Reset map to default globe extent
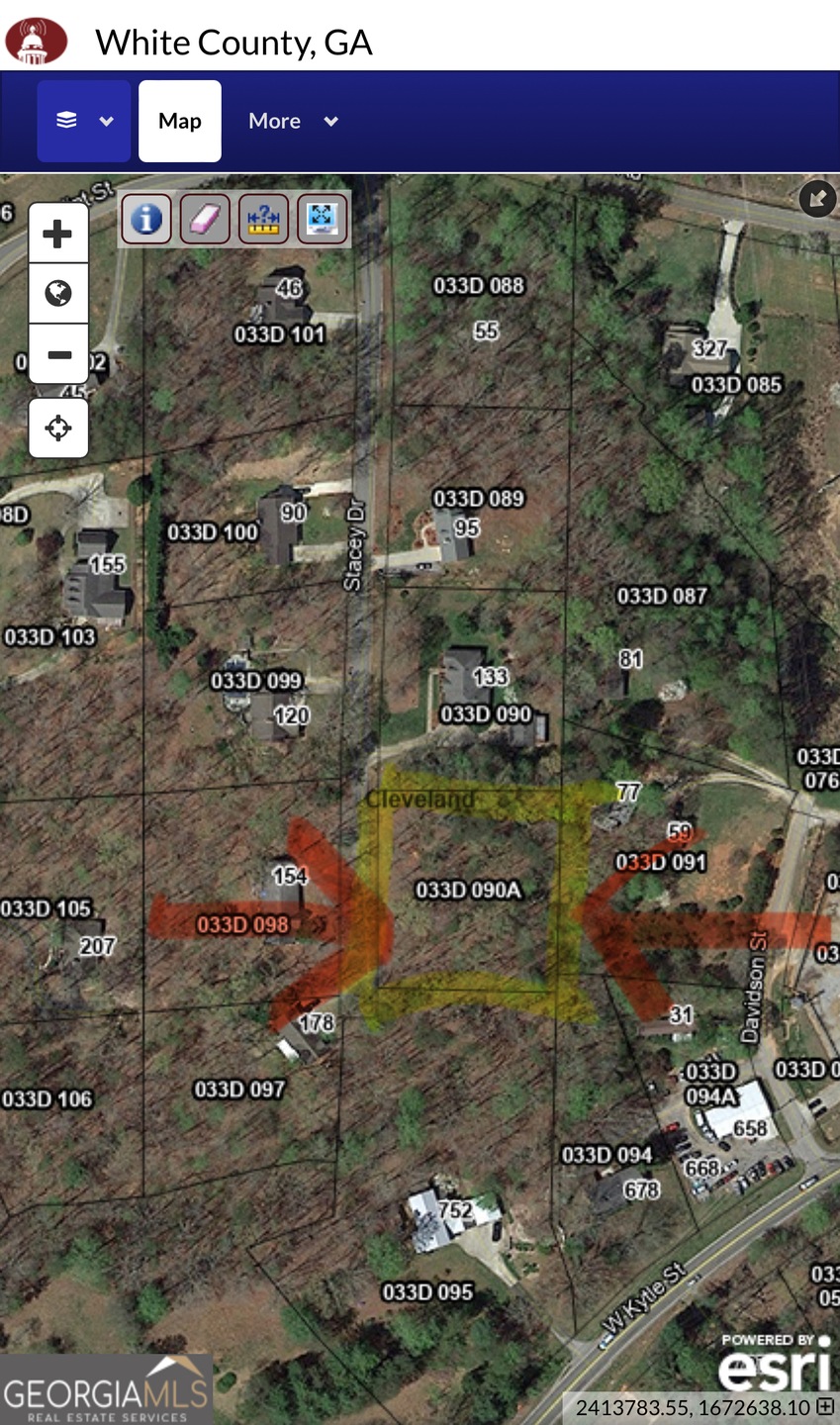The height and width of the screenshot is (1425, 840). [58, 294]
